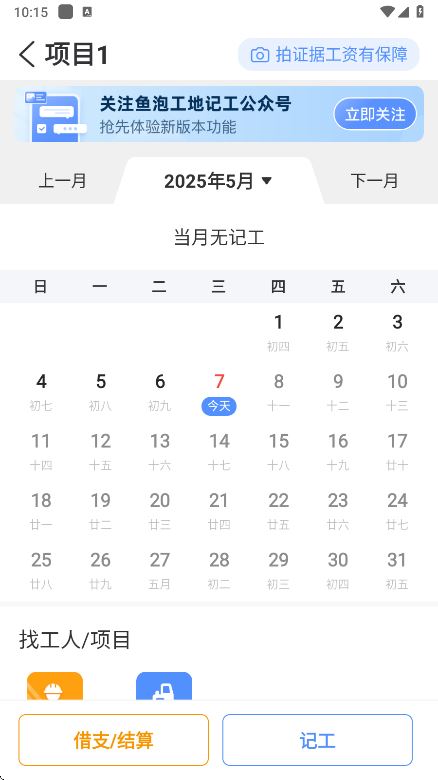The width and height of the screenshot is (438, 780).
Task: Open the 2025年5月 month picker
Action: tap(219, 181)
